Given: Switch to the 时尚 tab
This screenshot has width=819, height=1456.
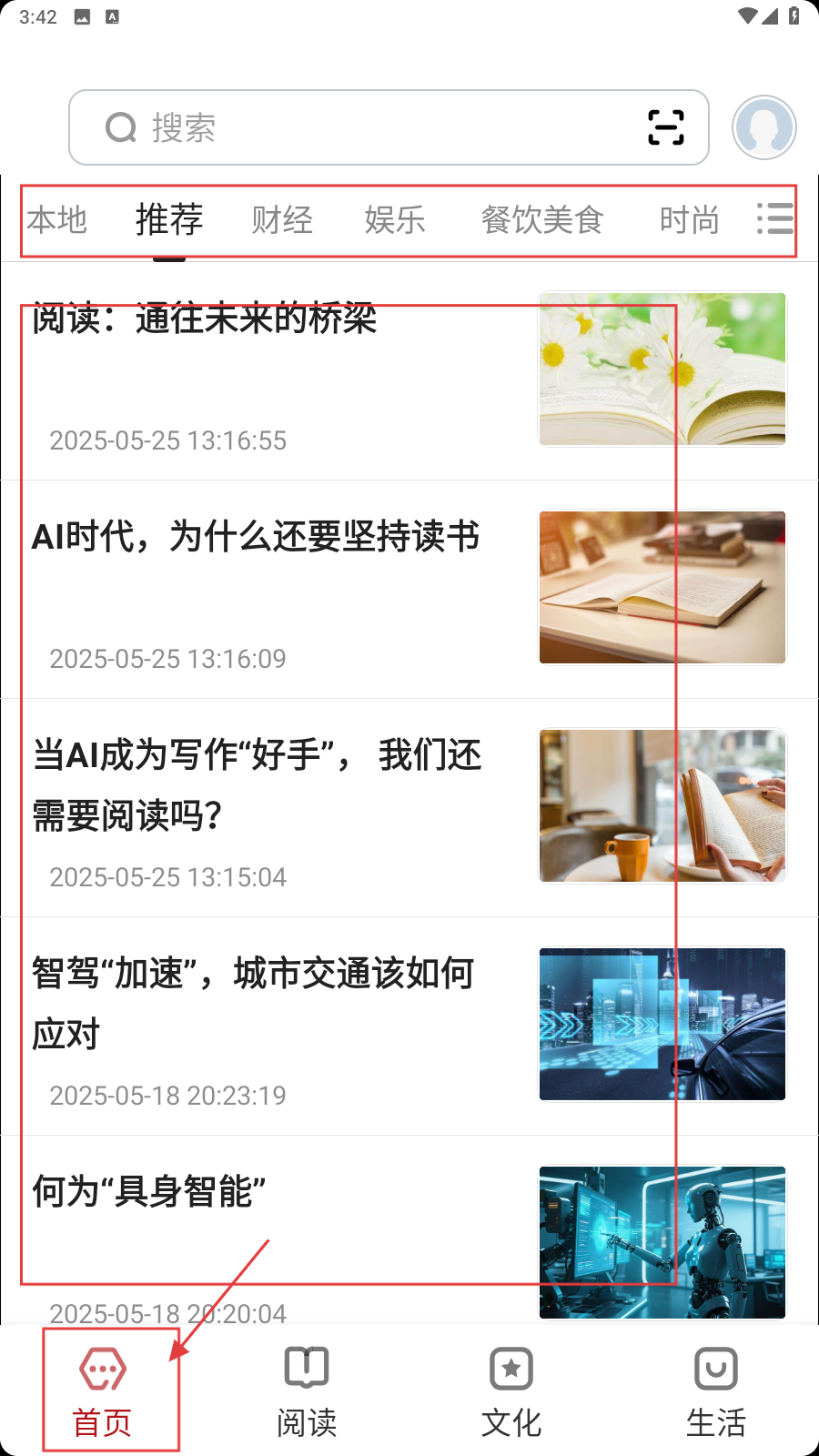Looking at the screenshot, I should pos(689,220).
